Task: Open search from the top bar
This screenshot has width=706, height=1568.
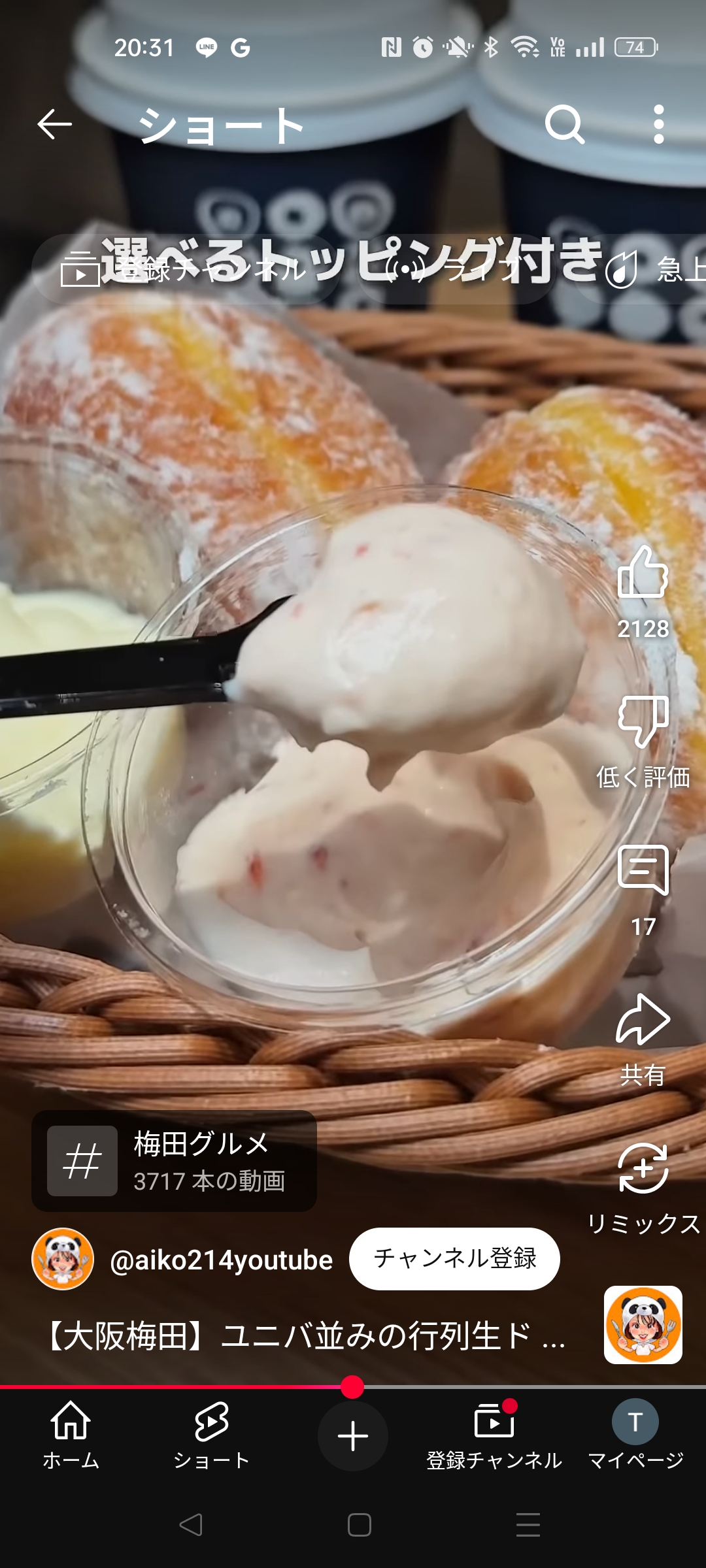Action: coord(565,124)
